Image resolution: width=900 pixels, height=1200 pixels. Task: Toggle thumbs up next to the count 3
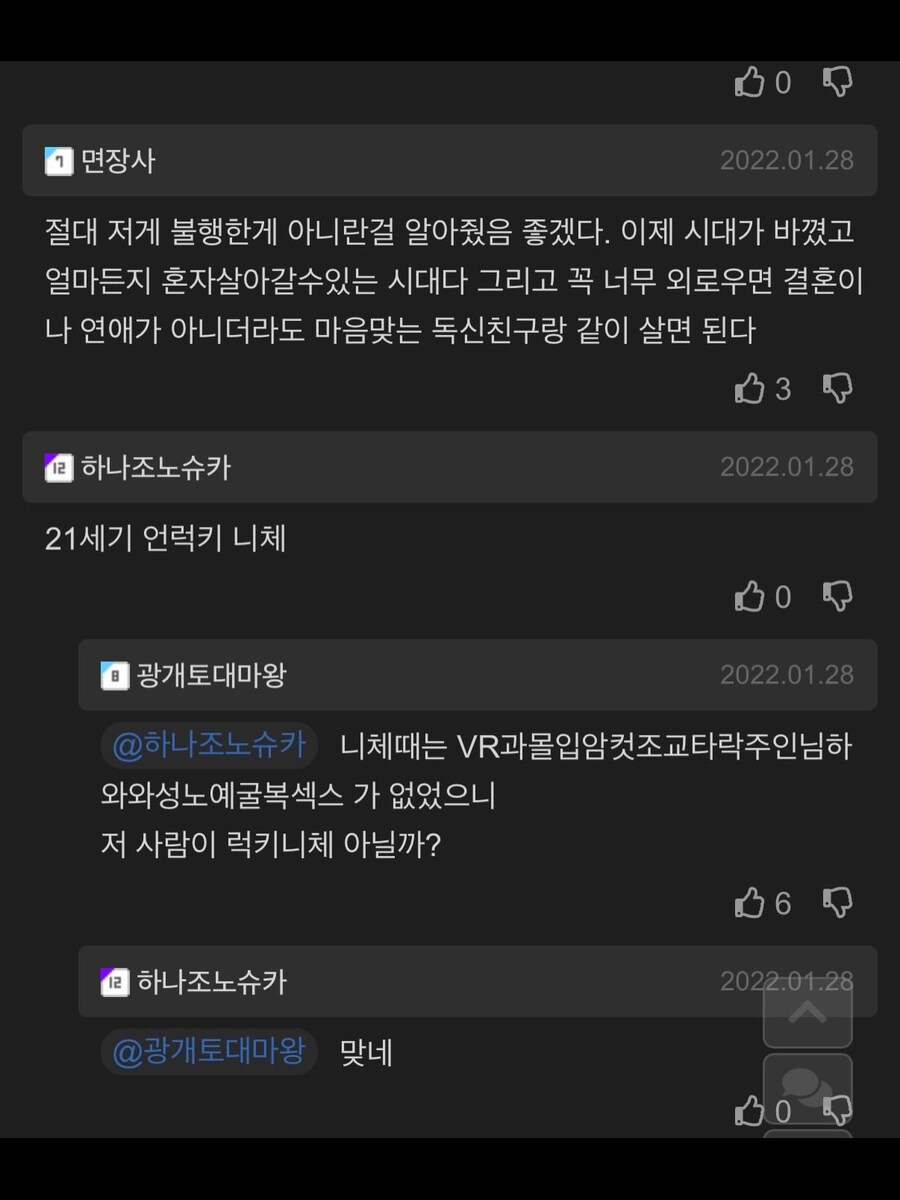click(x=748, y=389)
